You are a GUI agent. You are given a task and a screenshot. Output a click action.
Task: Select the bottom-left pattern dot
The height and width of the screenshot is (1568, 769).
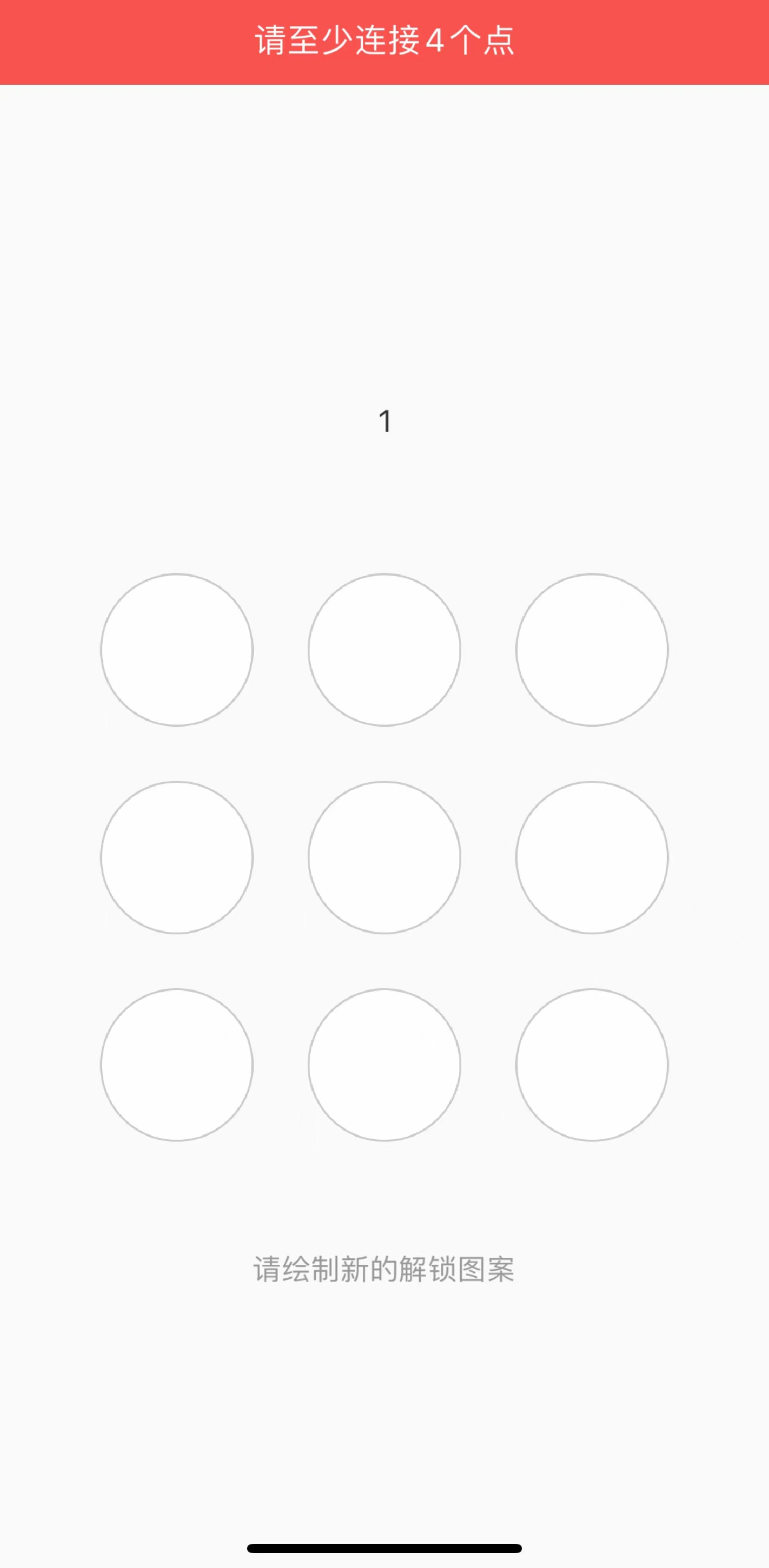(x=176, y=1064)
